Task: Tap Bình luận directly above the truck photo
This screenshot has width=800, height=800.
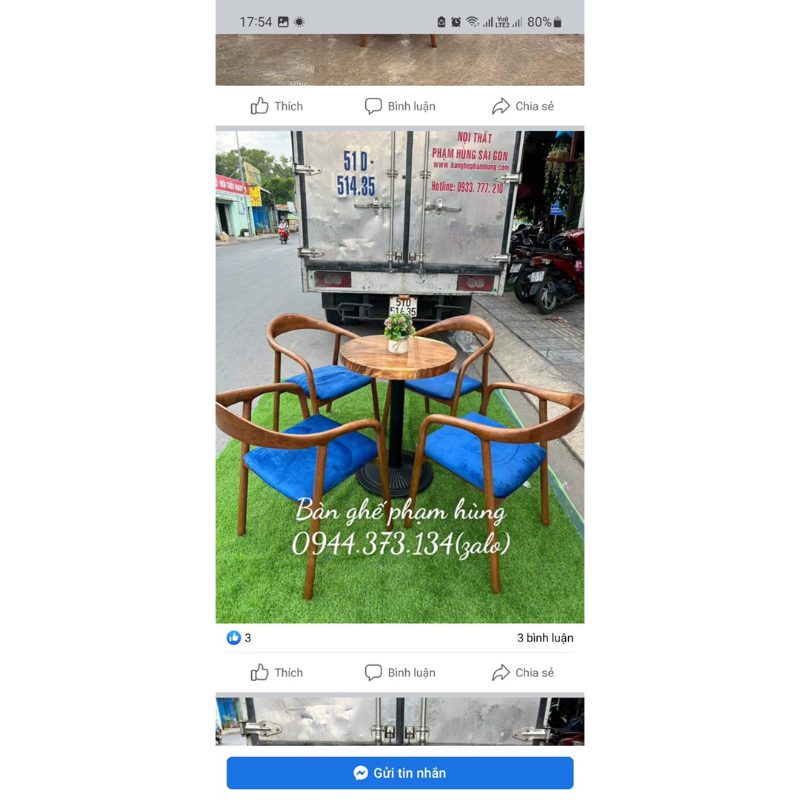Action: click(x=400, y=106)
